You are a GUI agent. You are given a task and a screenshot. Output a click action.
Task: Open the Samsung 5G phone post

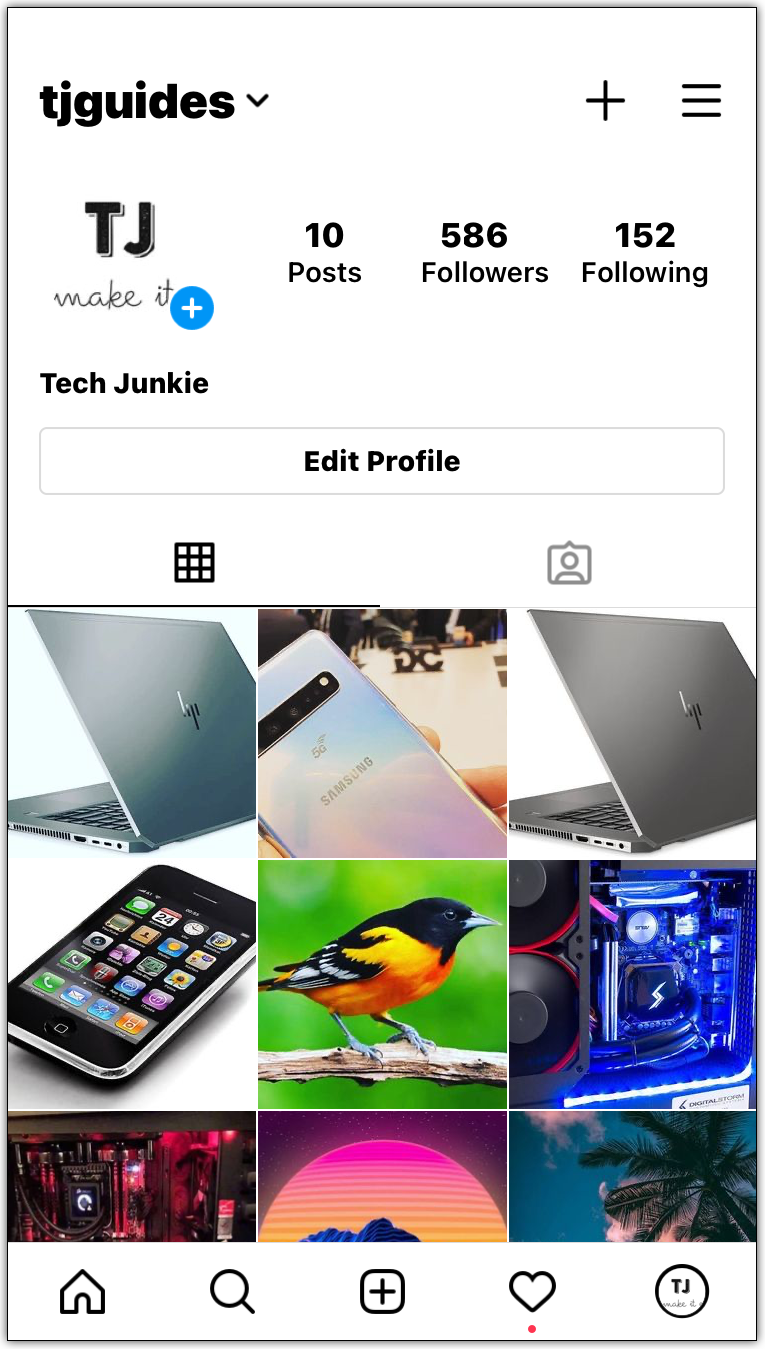point(382,733)
